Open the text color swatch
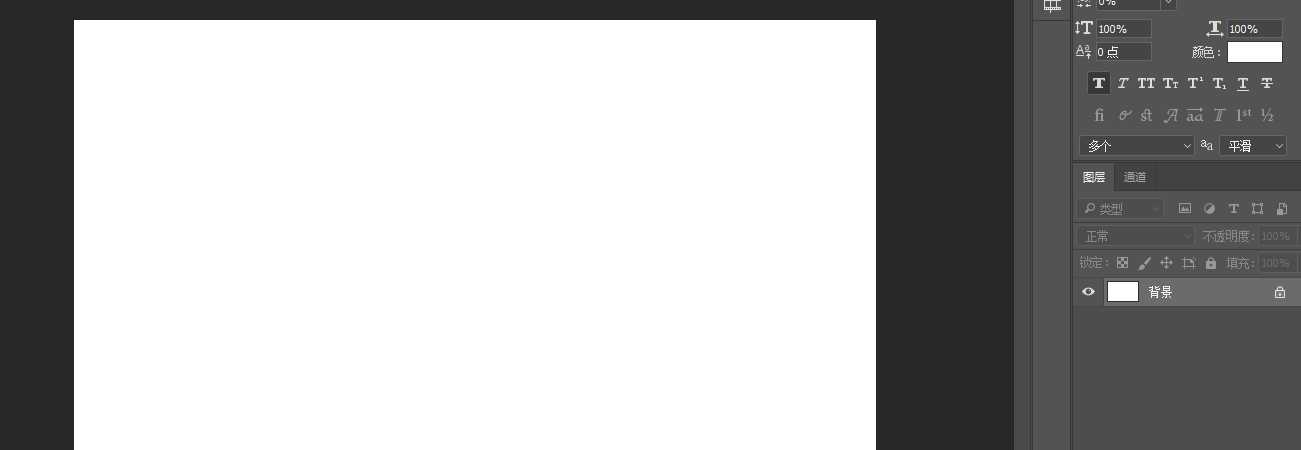The height and width of the screenshot is (450, 1301). pyautogui.click(x=1254, y=52)
